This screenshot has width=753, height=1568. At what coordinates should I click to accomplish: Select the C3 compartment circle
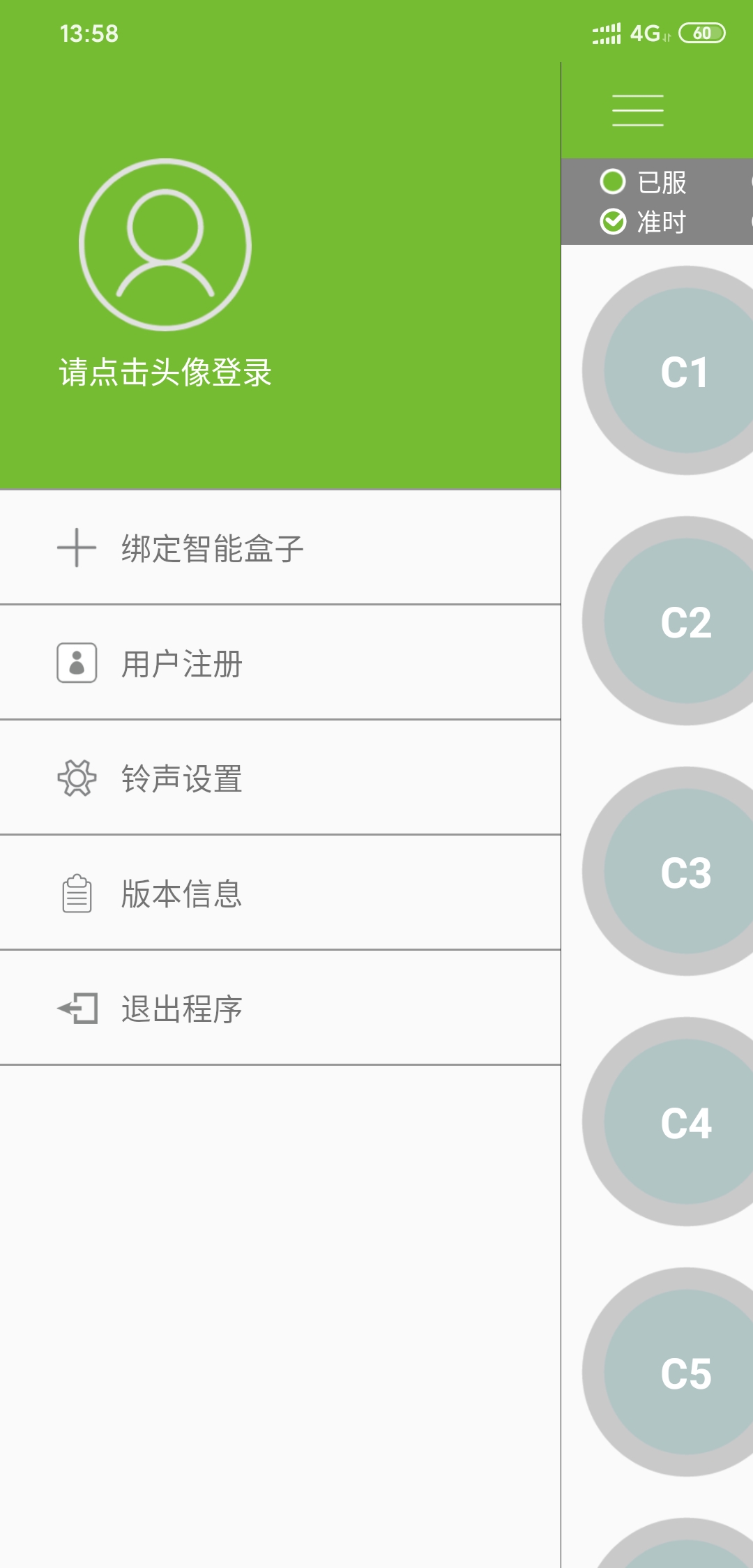[x=685, y=872]
